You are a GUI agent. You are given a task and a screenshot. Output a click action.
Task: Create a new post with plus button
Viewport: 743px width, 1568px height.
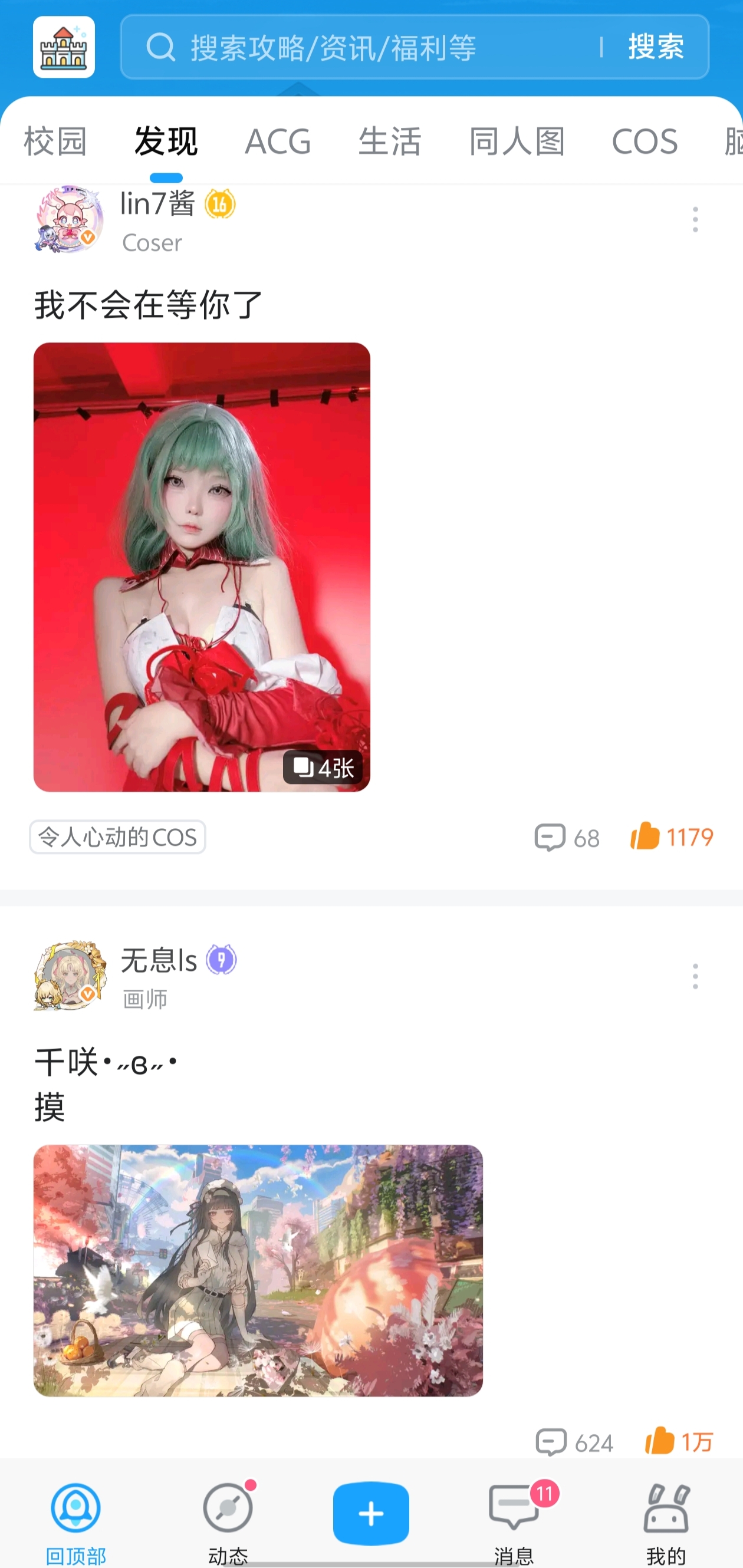click(x=371, y=1513)
